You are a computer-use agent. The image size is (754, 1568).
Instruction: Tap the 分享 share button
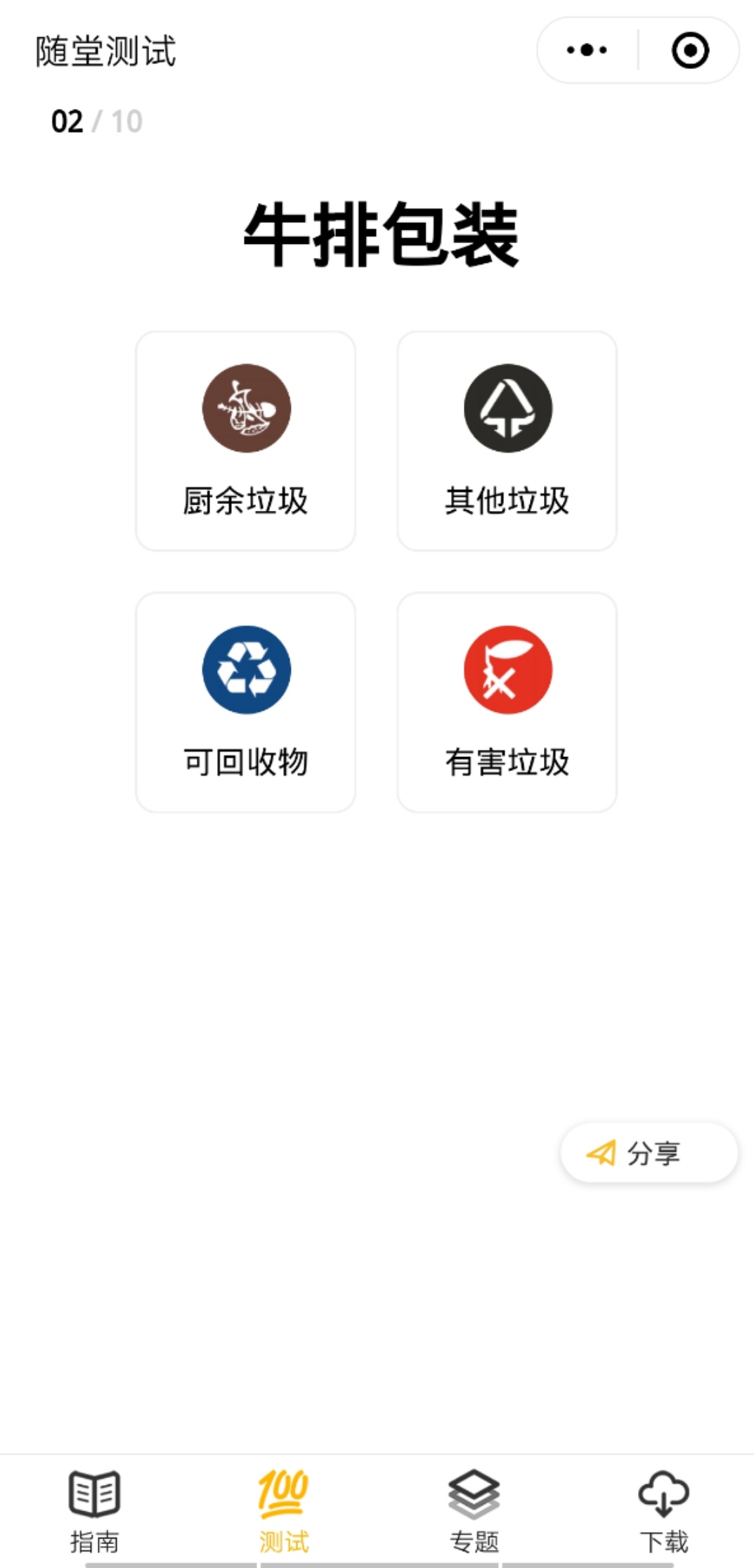[x=649, y=1153]
